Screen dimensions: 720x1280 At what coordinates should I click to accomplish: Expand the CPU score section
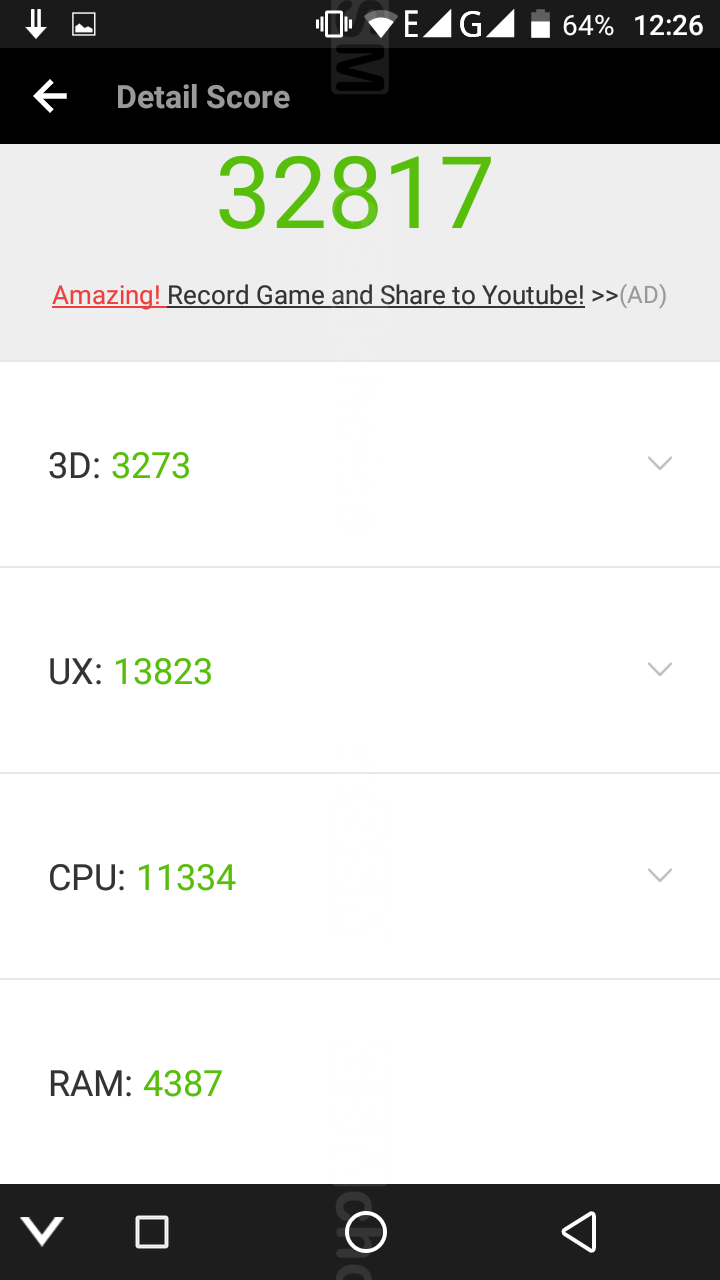(360, 876)
